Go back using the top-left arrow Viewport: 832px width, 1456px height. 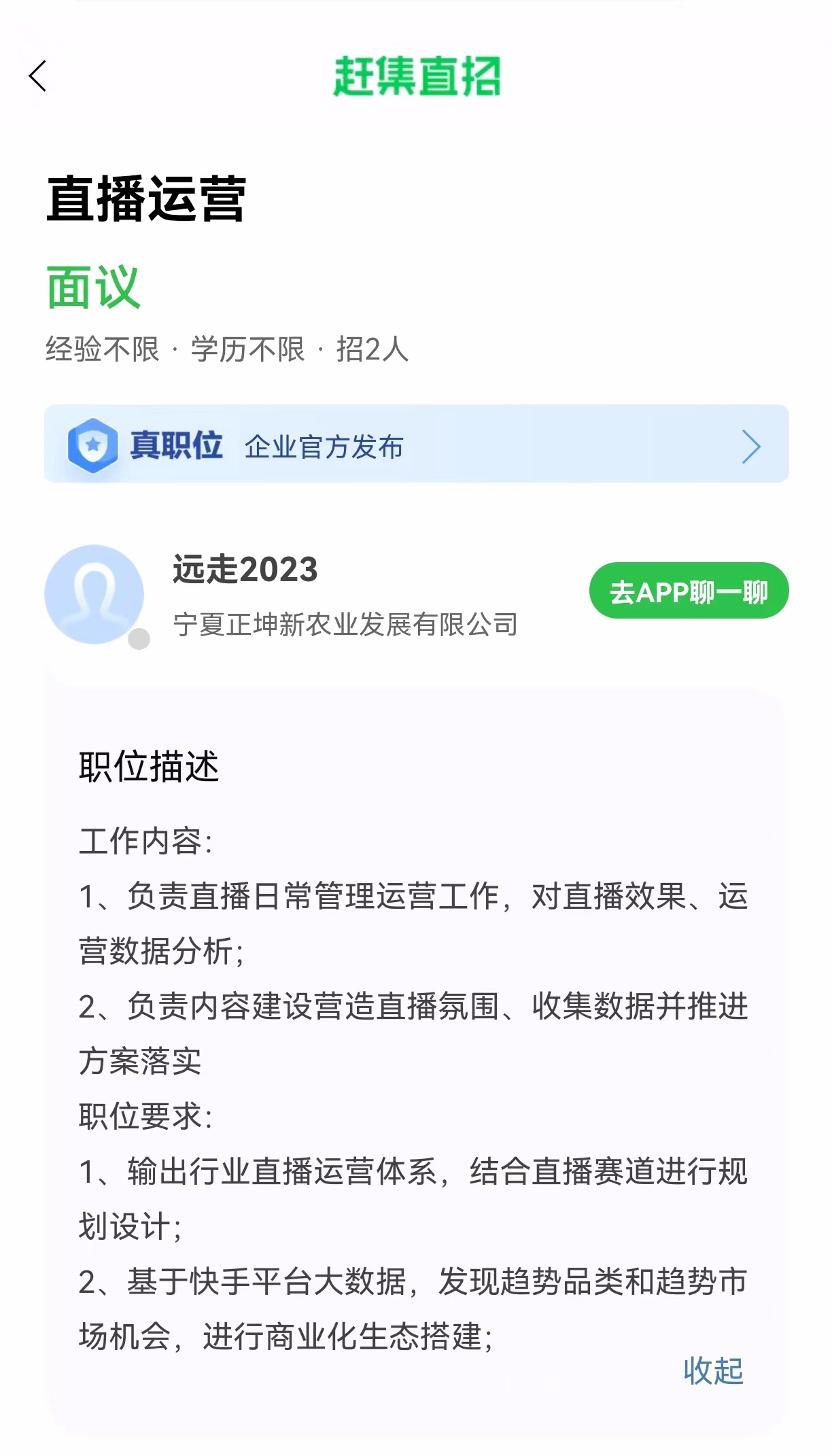(38, 75)
